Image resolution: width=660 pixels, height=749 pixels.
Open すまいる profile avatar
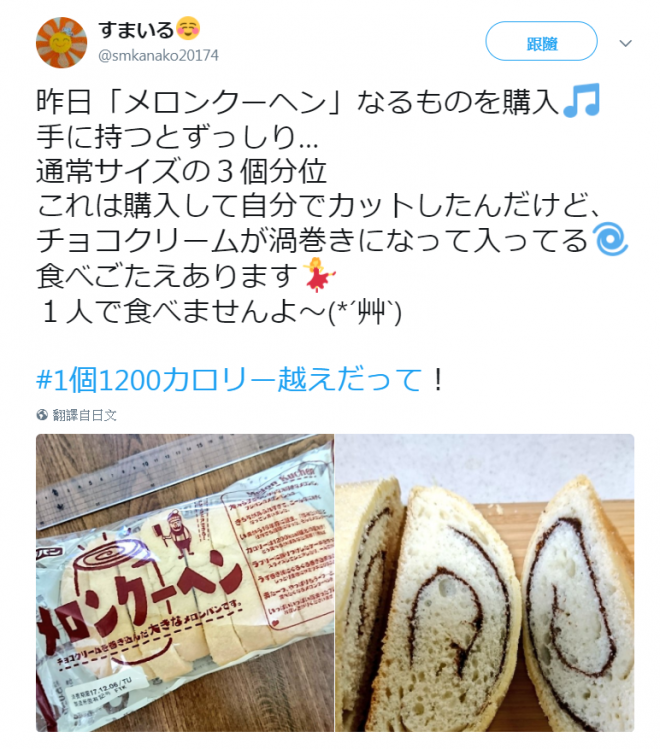61,42
